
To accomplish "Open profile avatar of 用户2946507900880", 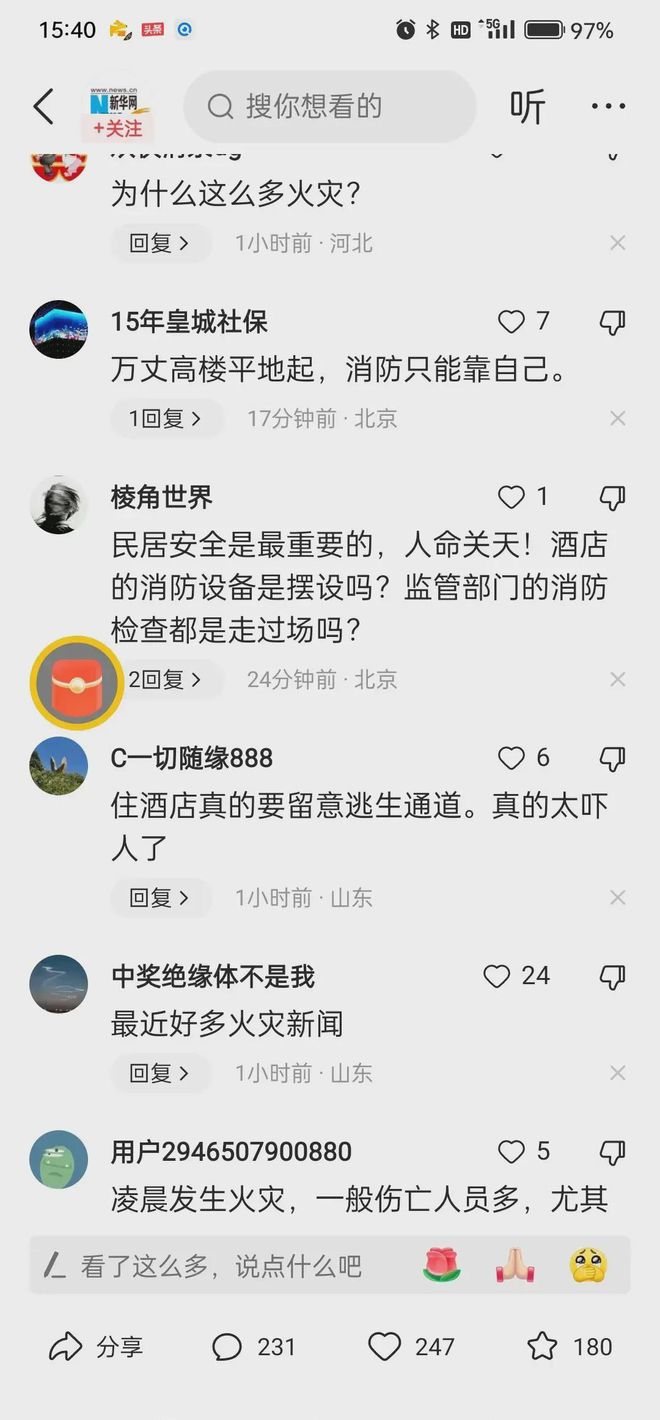I will (59, 1159).
